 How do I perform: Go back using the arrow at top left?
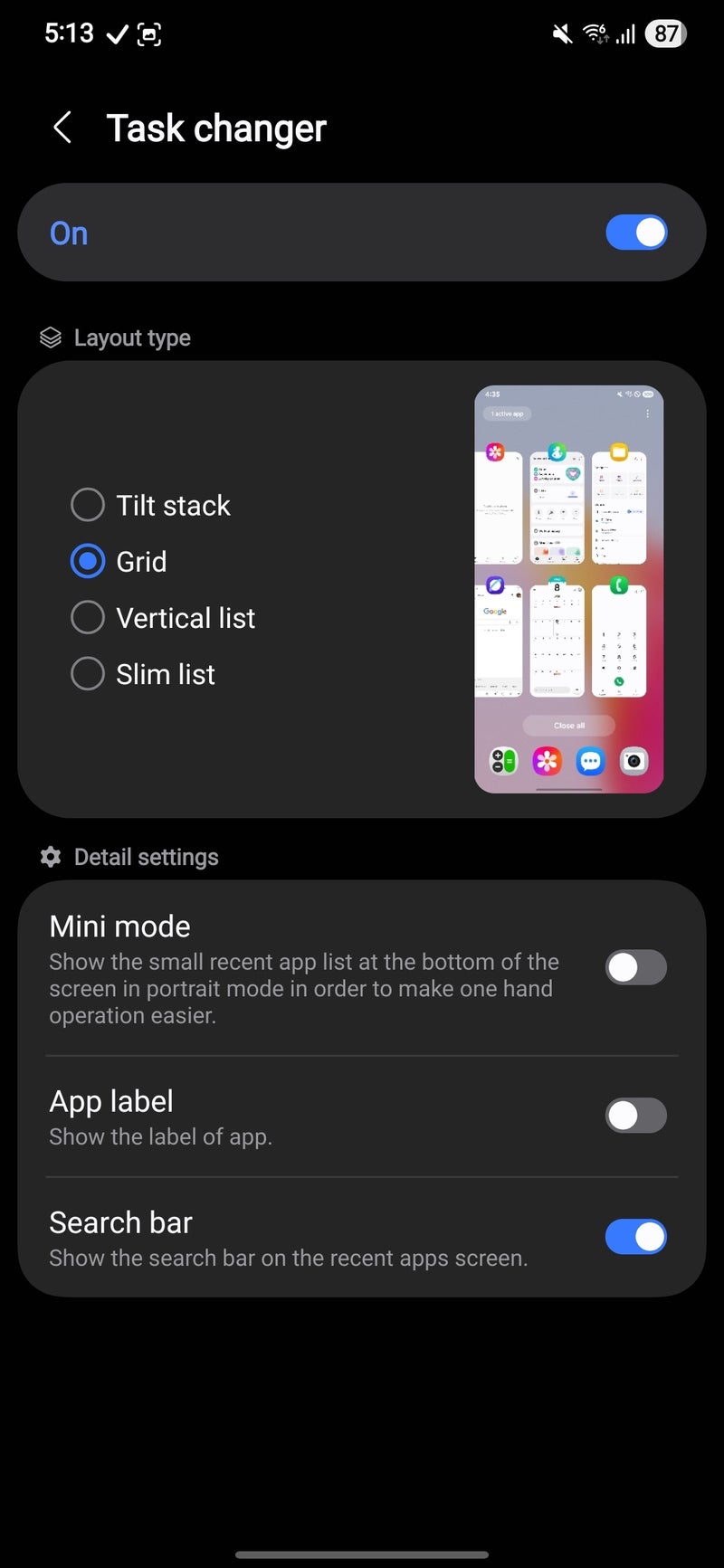(62, 127)
